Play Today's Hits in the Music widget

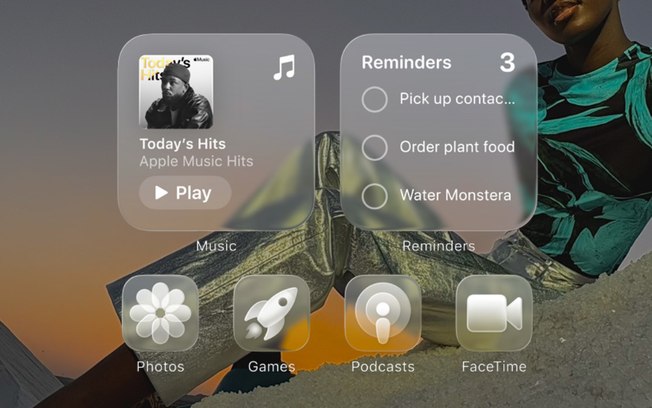(x=185, y=193)
